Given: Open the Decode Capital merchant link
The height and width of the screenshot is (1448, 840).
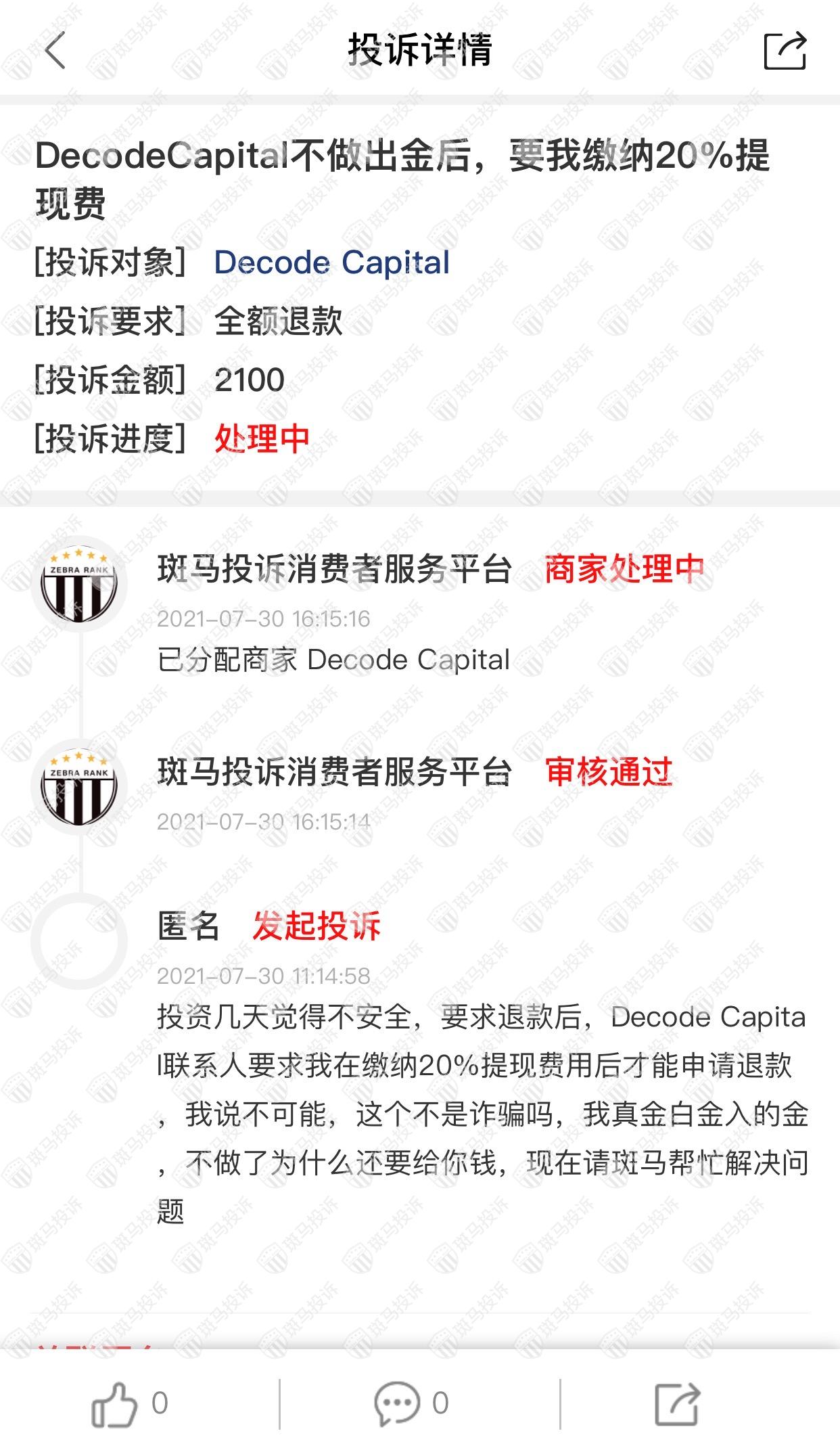Looking at the screenshot, I should [x=331, y=263].
